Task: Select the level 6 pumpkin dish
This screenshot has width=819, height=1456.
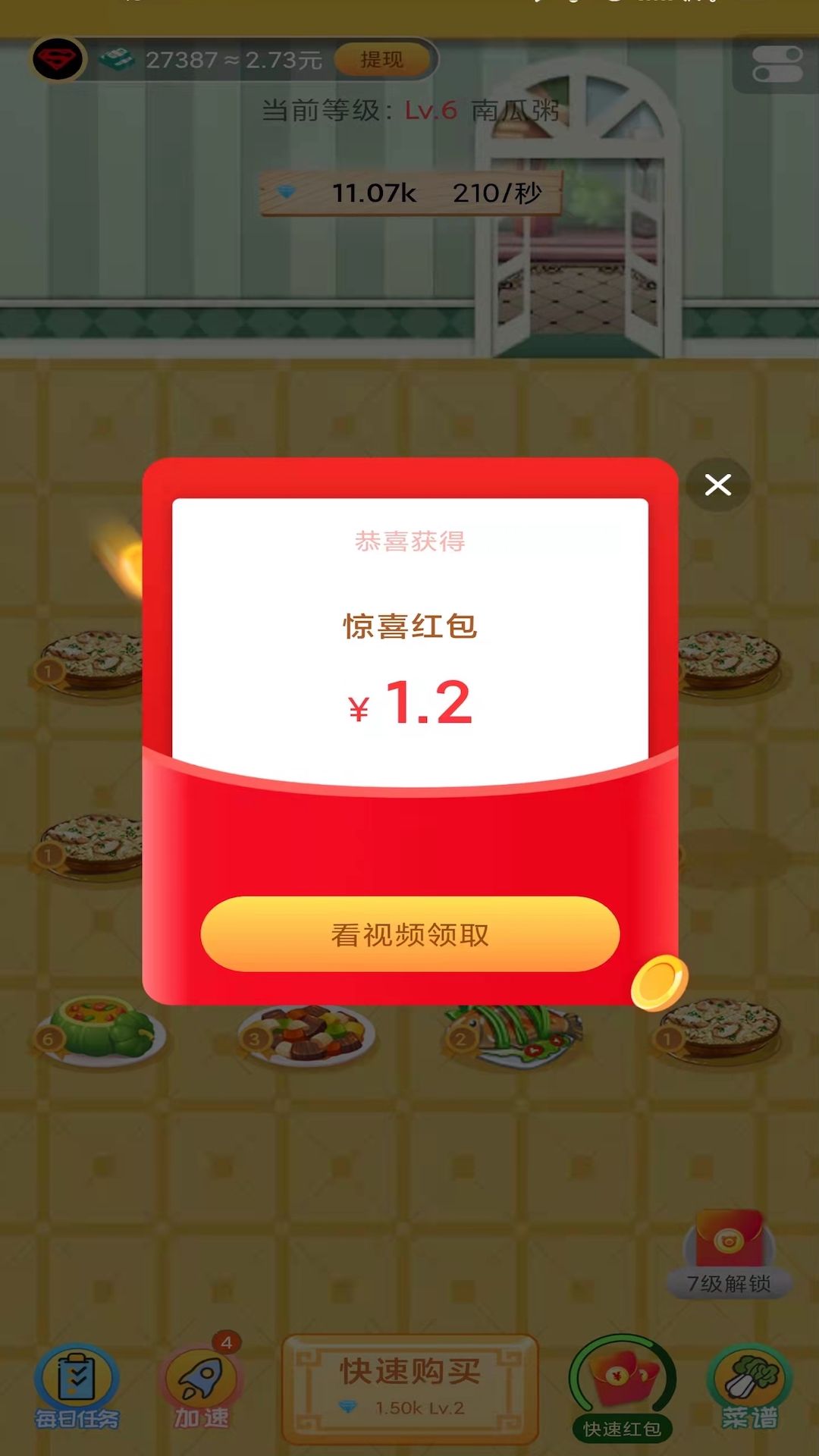Action: tap(106, 1030)
